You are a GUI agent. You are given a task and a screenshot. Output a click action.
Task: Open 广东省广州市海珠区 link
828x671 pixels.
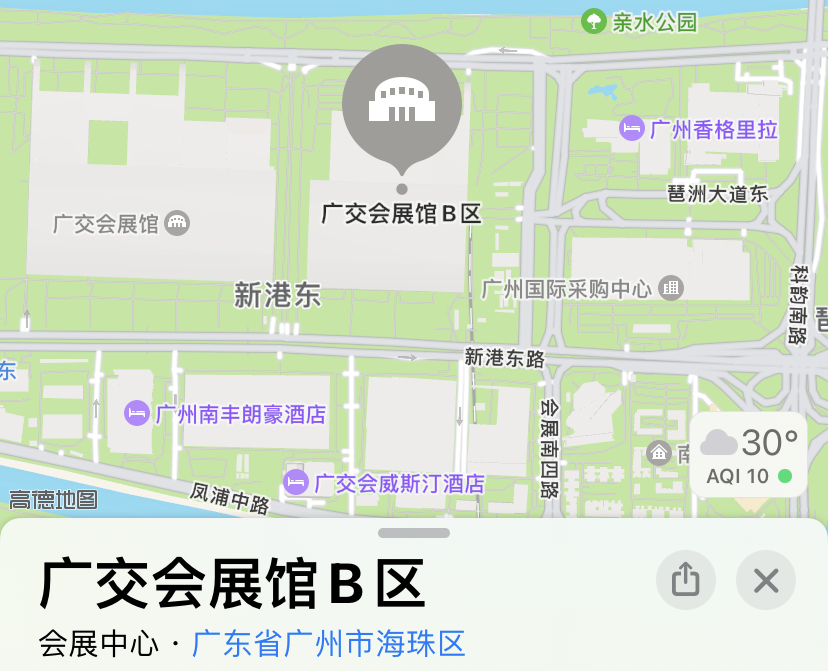329,642
